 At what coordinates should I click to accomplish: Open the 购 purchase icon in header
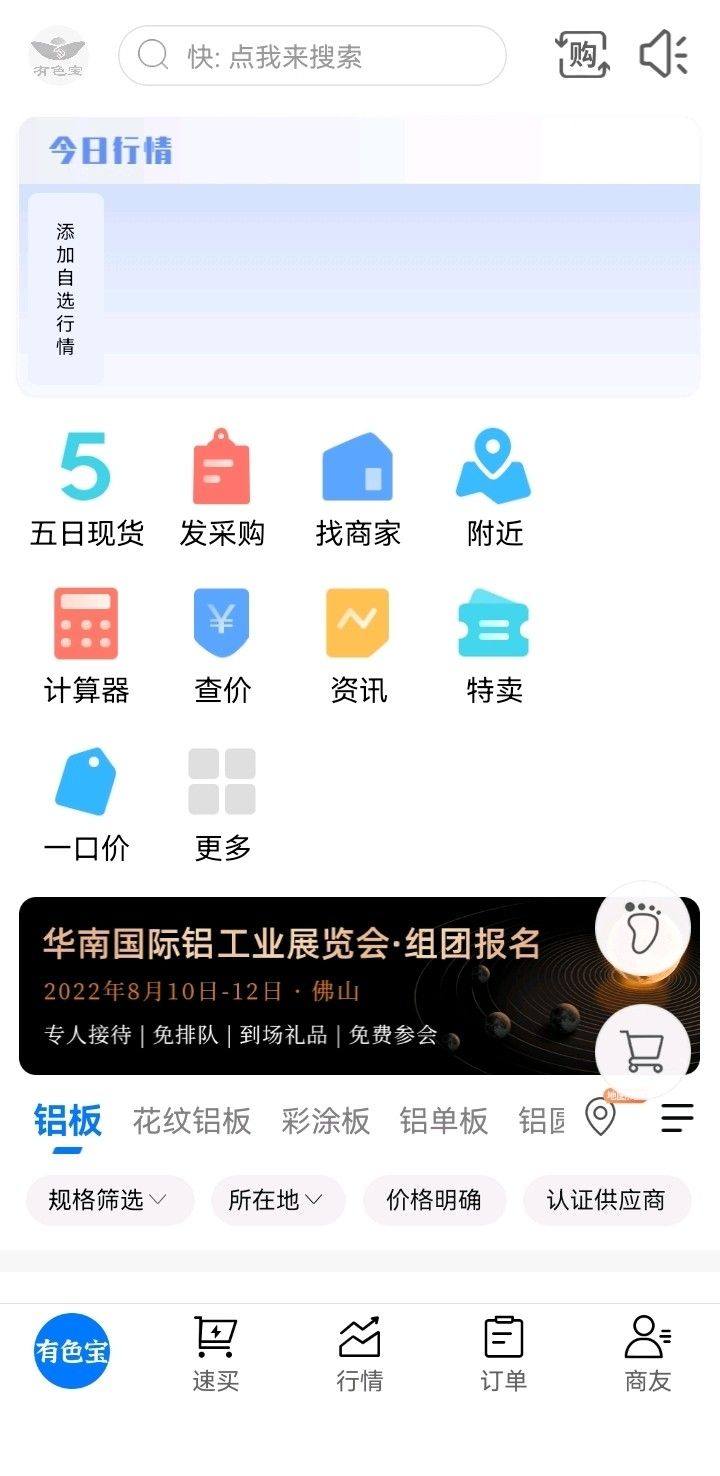(x=582, y=55)
